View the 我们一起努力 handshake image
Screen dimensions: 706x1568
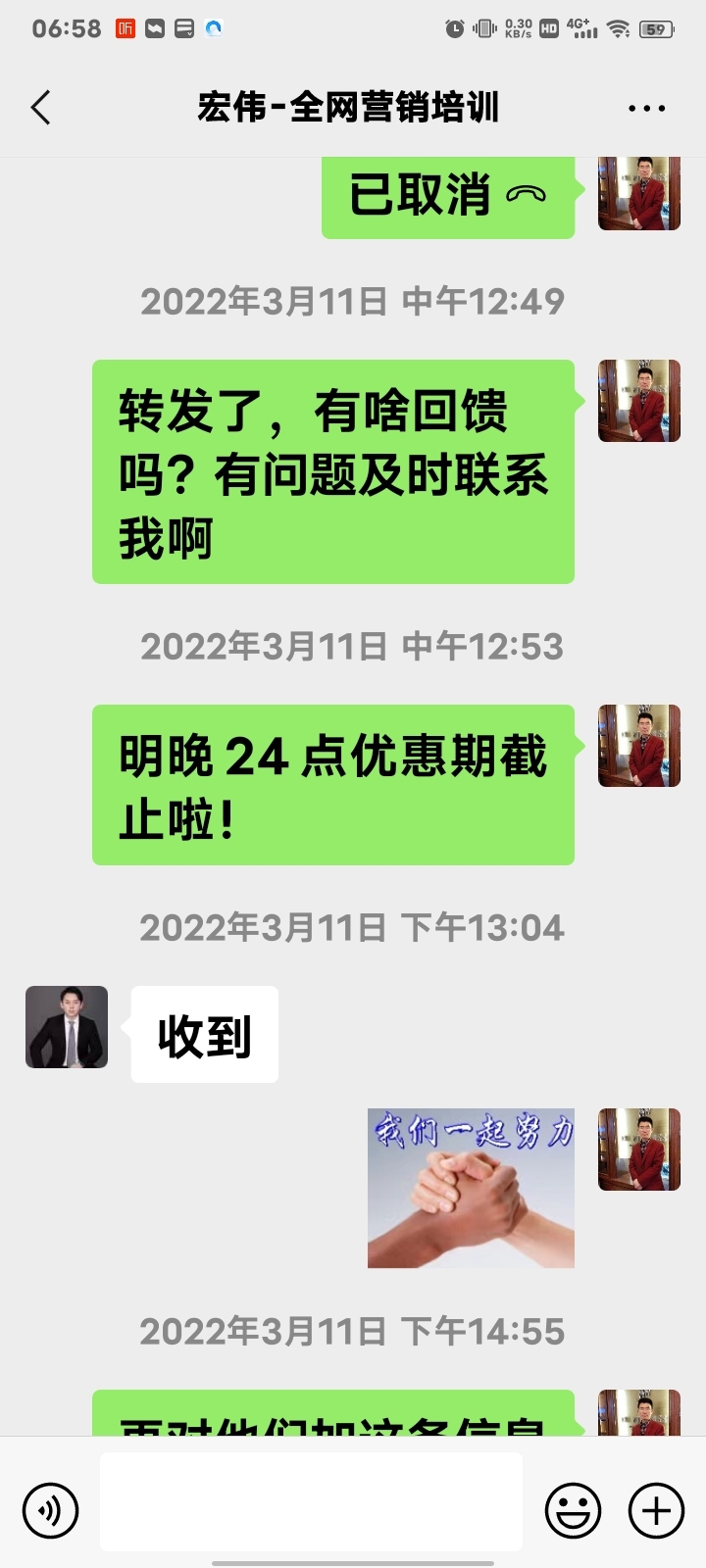pos(471,1188)
